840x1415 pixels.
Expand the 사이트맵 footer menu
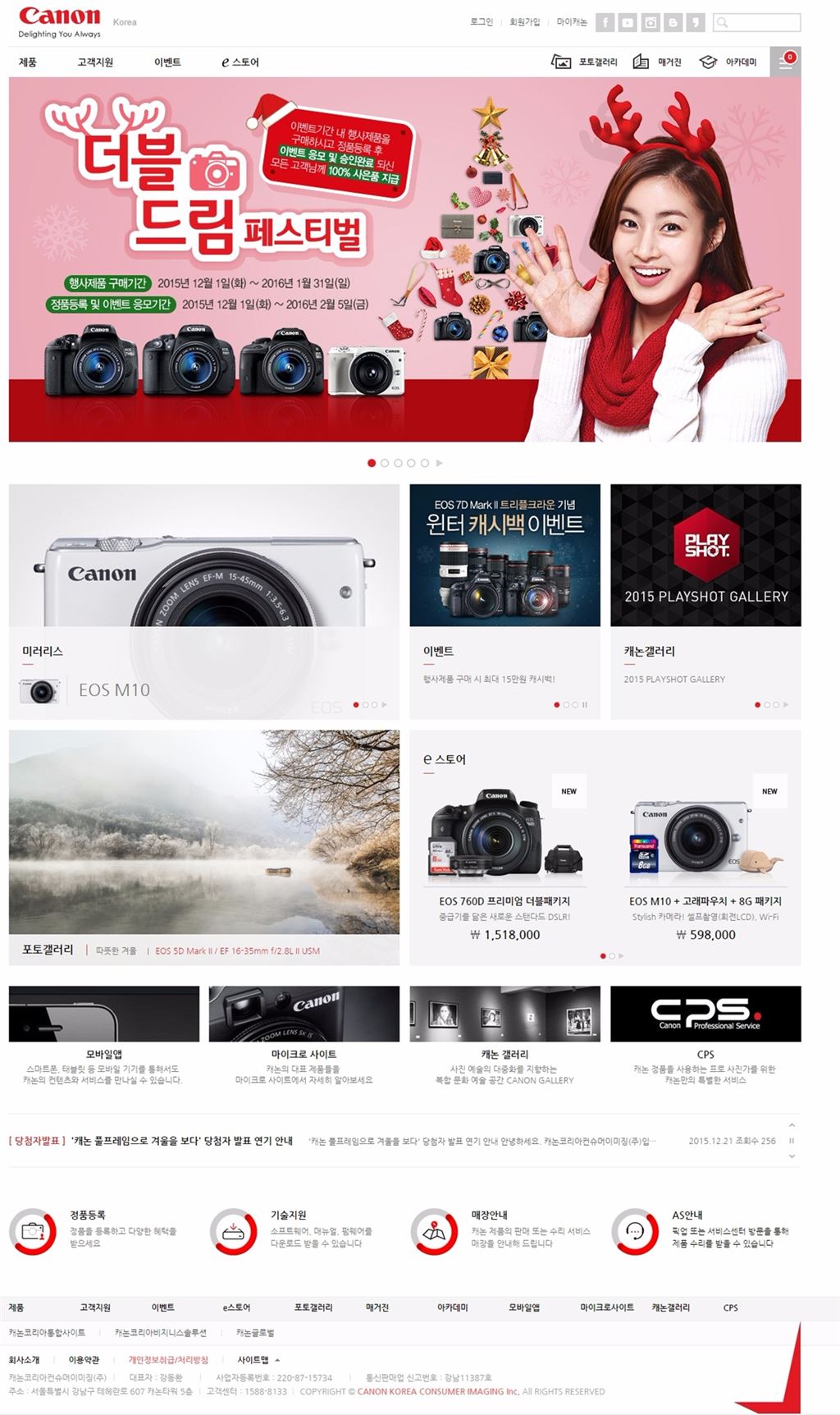click(258, 1360)
